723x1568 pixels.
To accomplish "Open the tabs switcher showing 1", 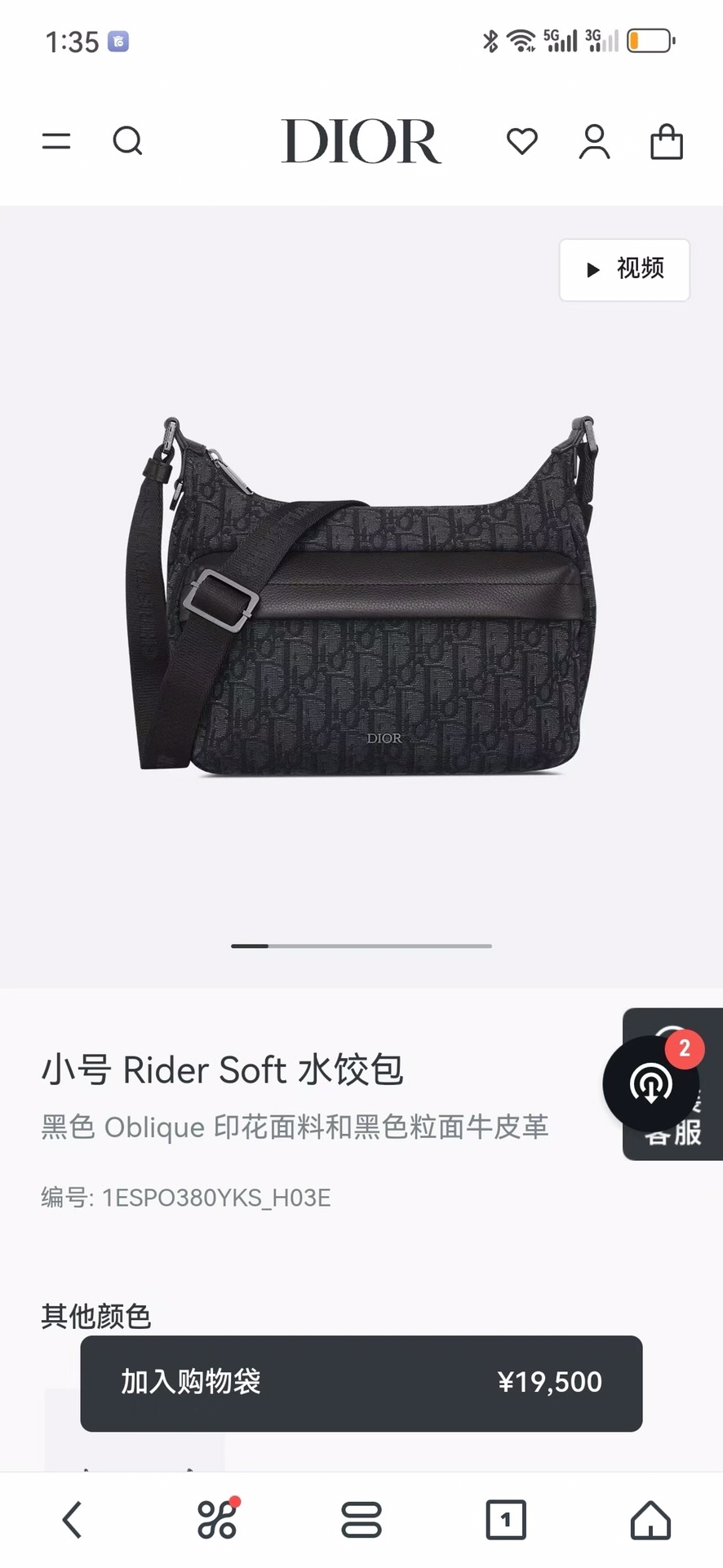I will (506, 1519).
